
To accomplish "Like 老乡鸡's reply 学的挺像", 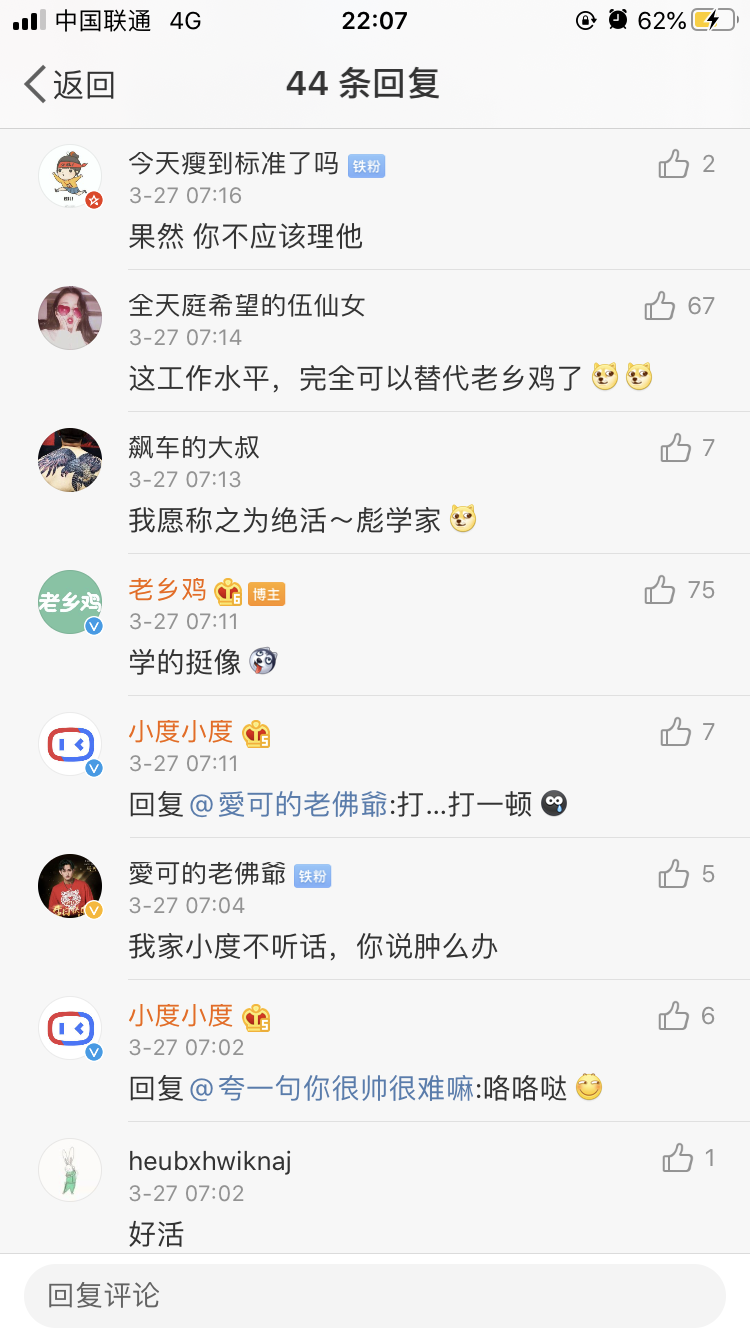I will click(x=661, y=590).
